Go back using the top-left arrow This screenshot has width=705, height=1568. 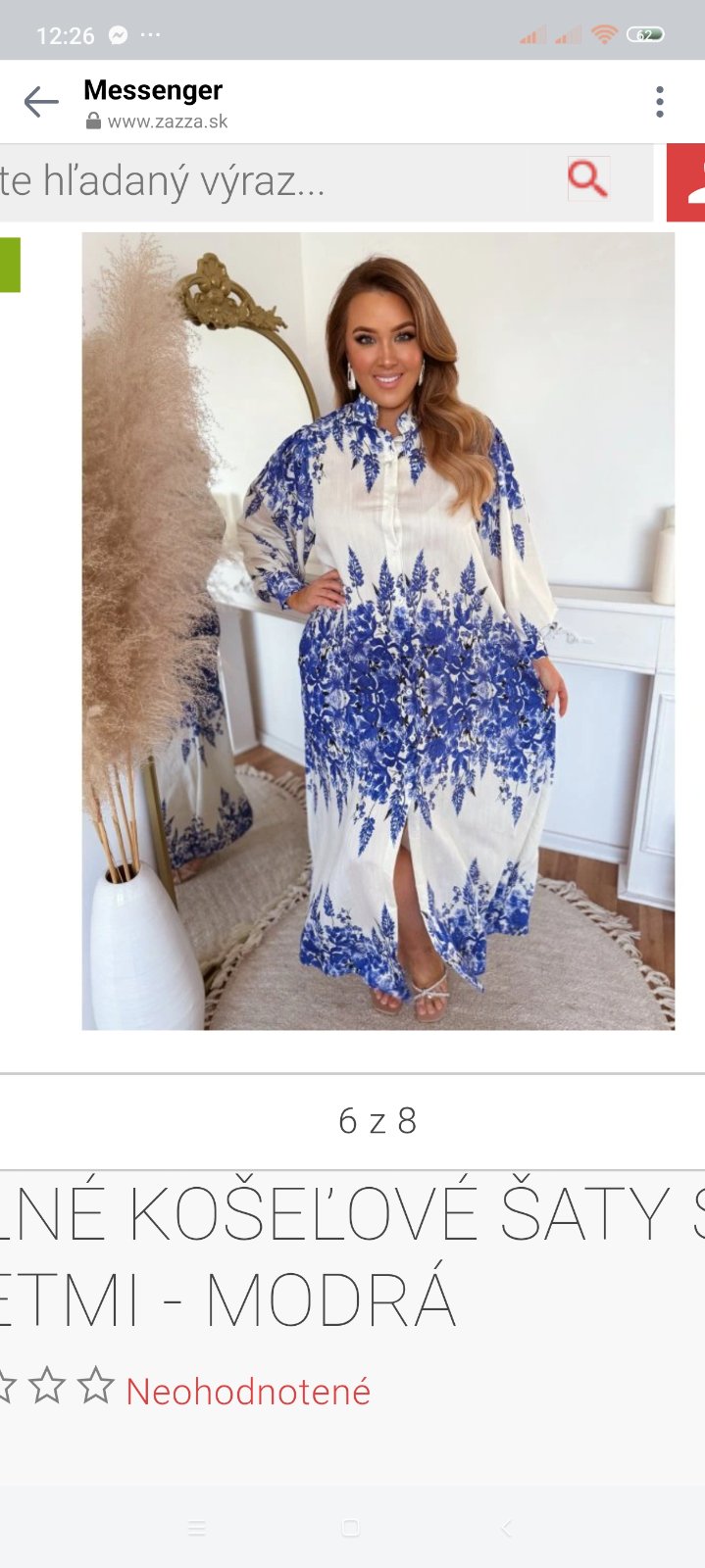click(41, 102)
